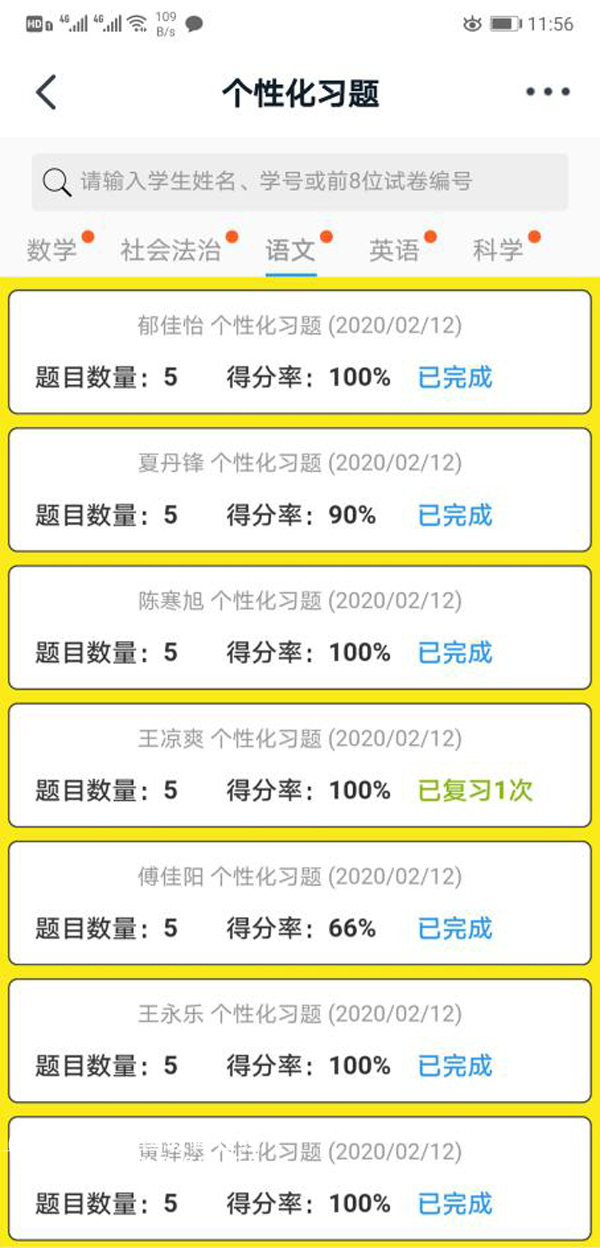Switch to the 英语 tab

click(x=395, y=250)
